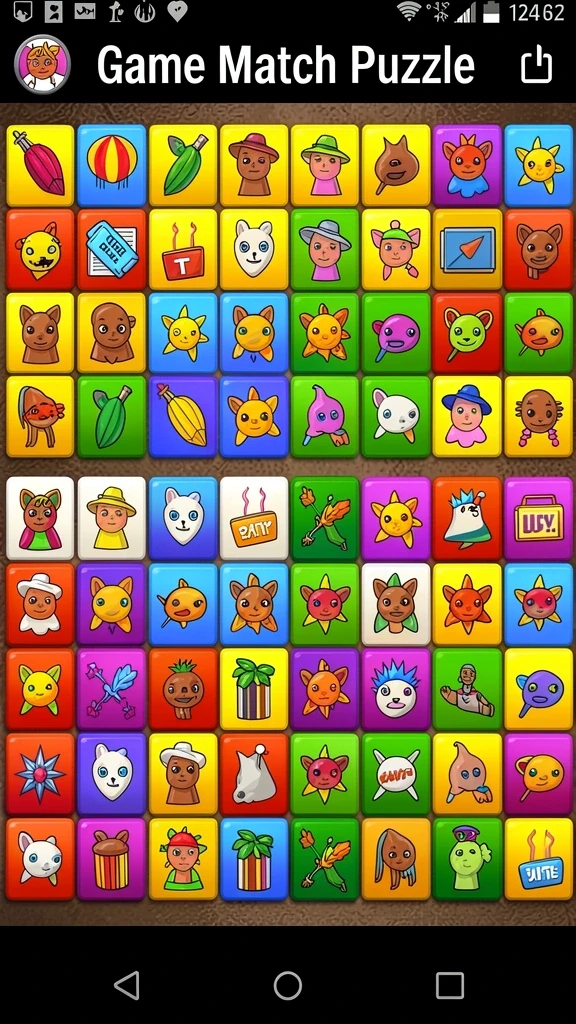Tap the pineapple-haired brown head tile

click(183, 688)
